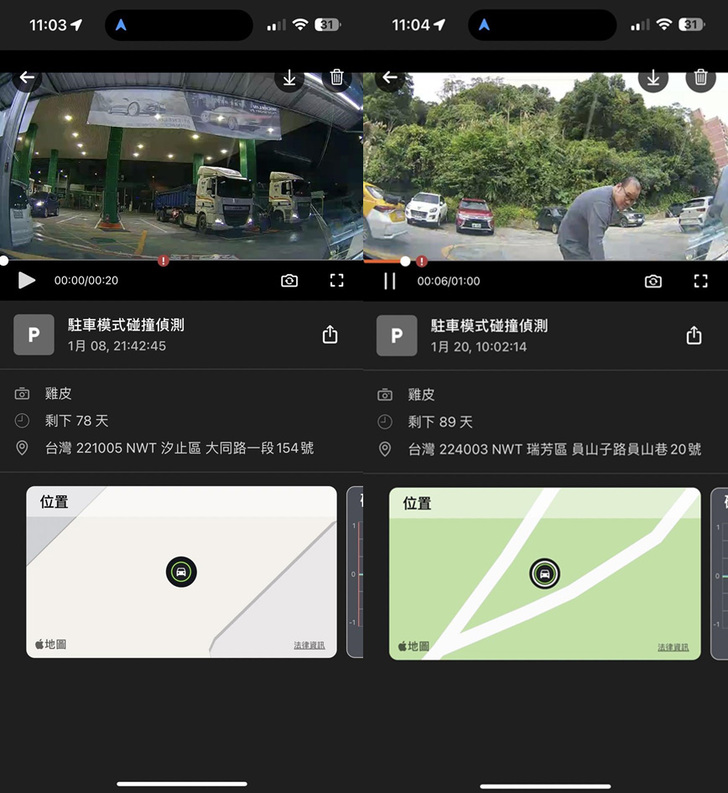The image size is (728, 793).
Task: Enter fullscreen for the 00:06/01:00 video
Action: point(700,281)
